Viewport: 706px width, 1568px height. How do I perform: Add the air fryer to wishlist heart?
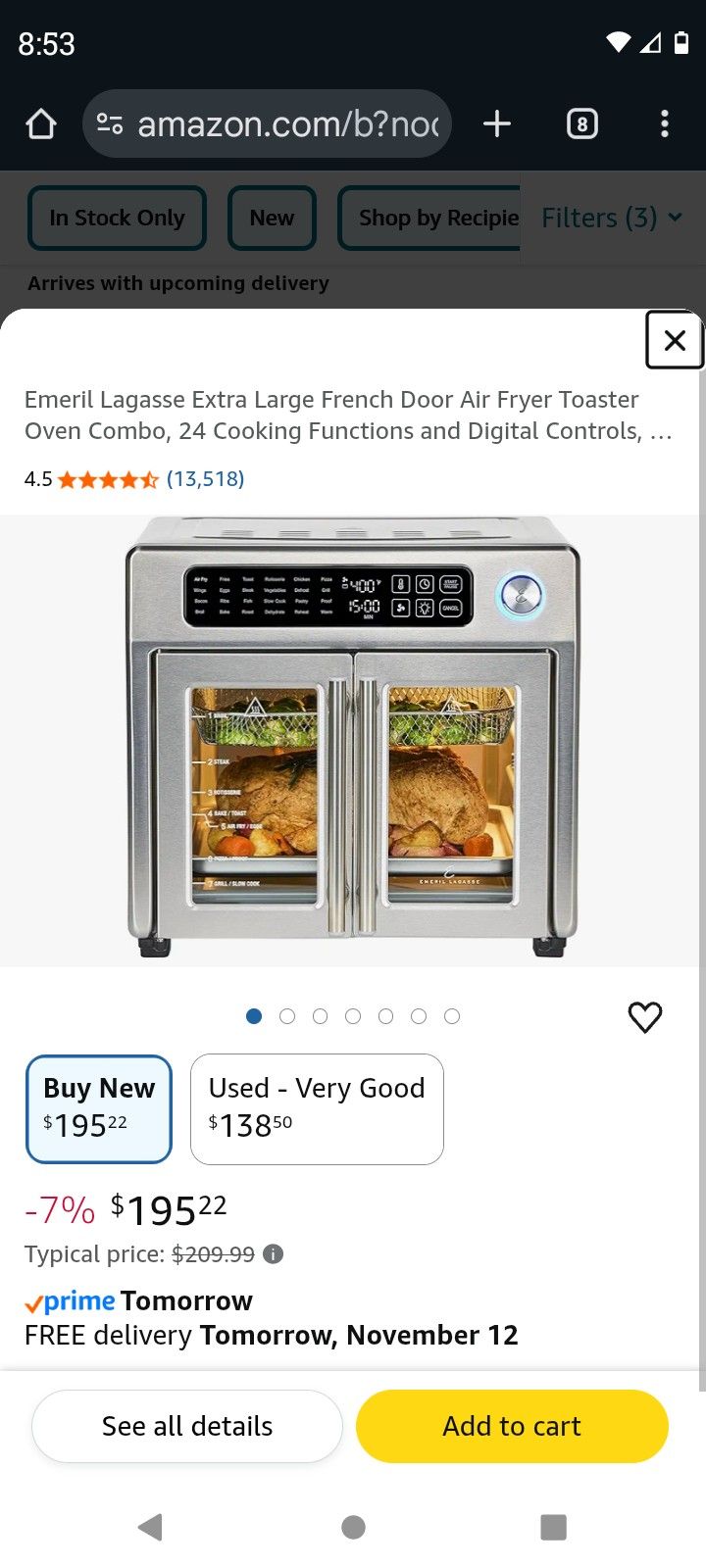644,1017
